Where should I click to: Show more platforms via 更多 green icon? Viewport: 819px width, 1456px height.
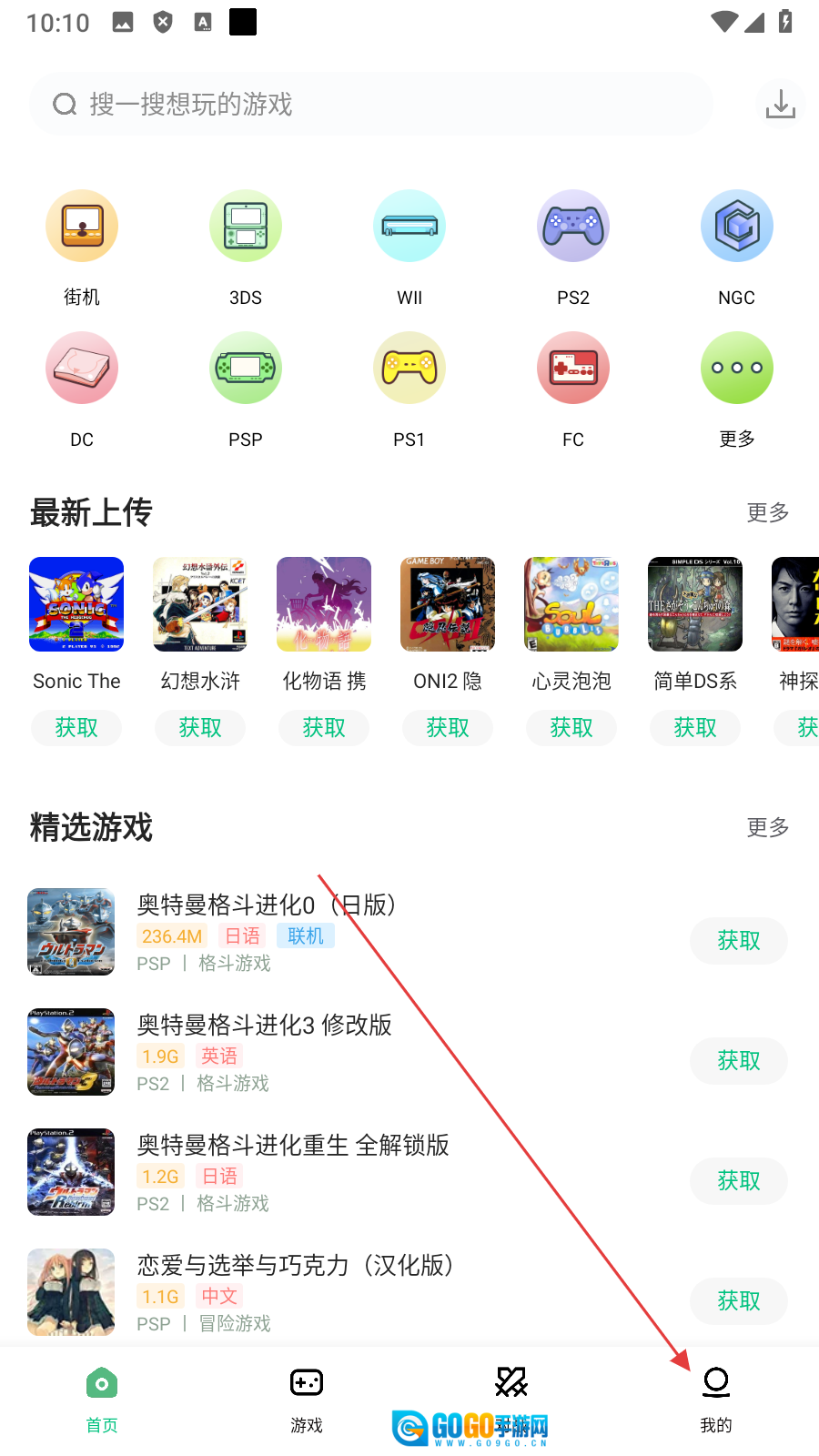click(x=736, y=369)
